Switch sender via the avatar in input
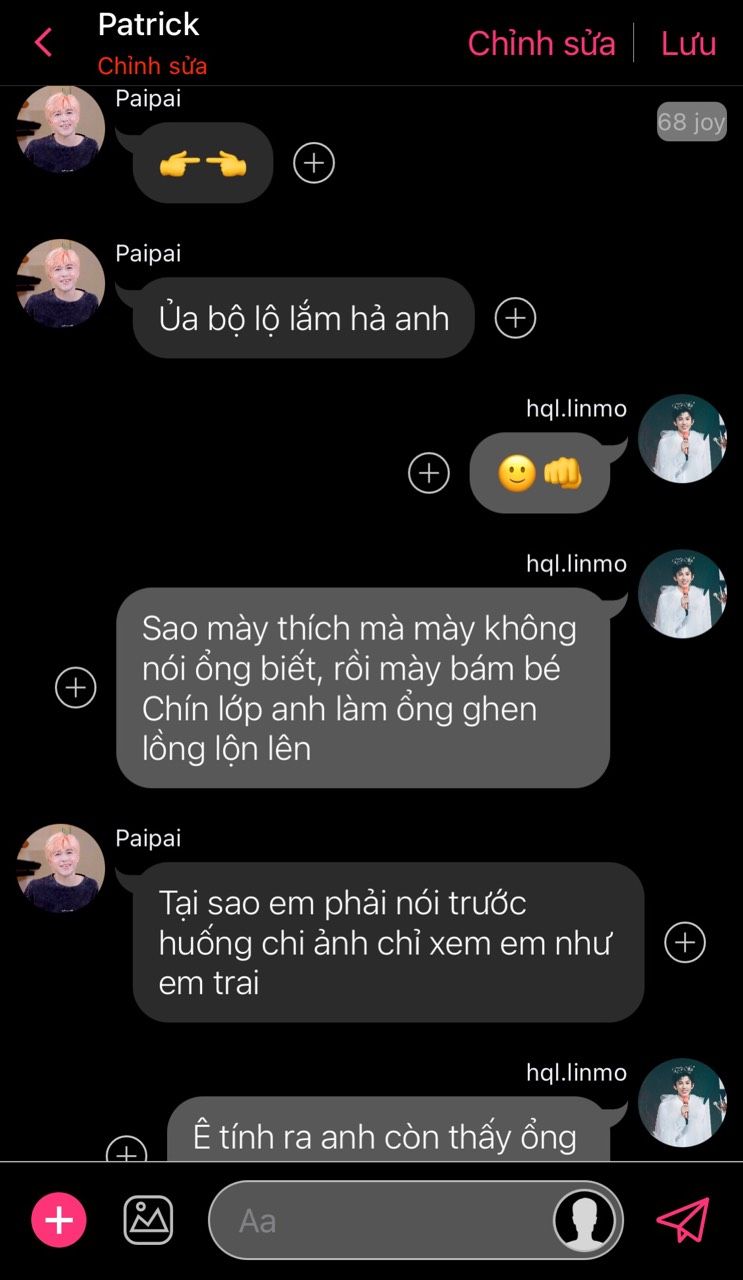The height and width of the screenshot is (1280, 743). click(x=585, y=1221)
